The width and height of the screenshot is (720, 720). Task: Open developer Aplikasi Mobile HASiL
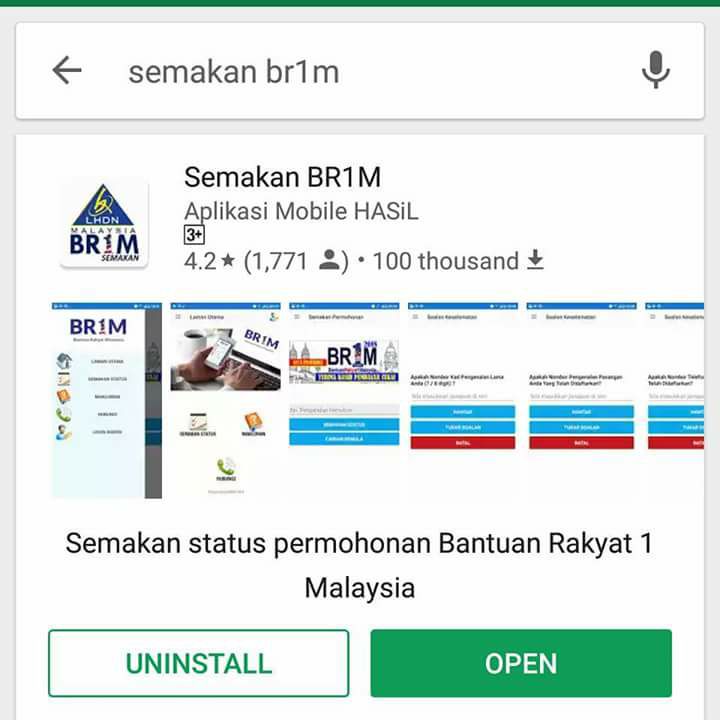pos(301,212)
